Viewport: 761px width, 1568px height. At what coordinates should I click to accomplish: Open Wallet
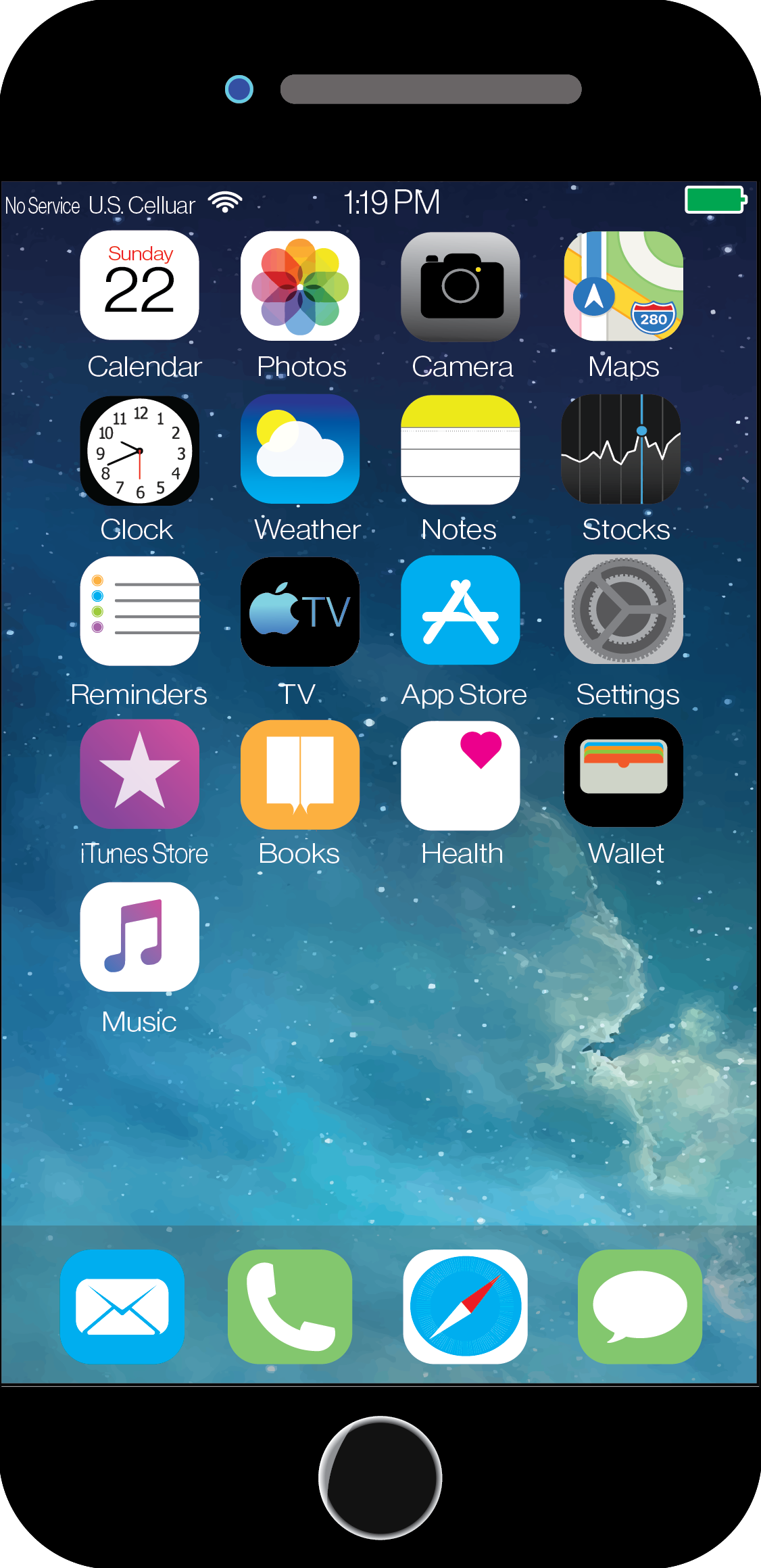[x=623, y=772]
